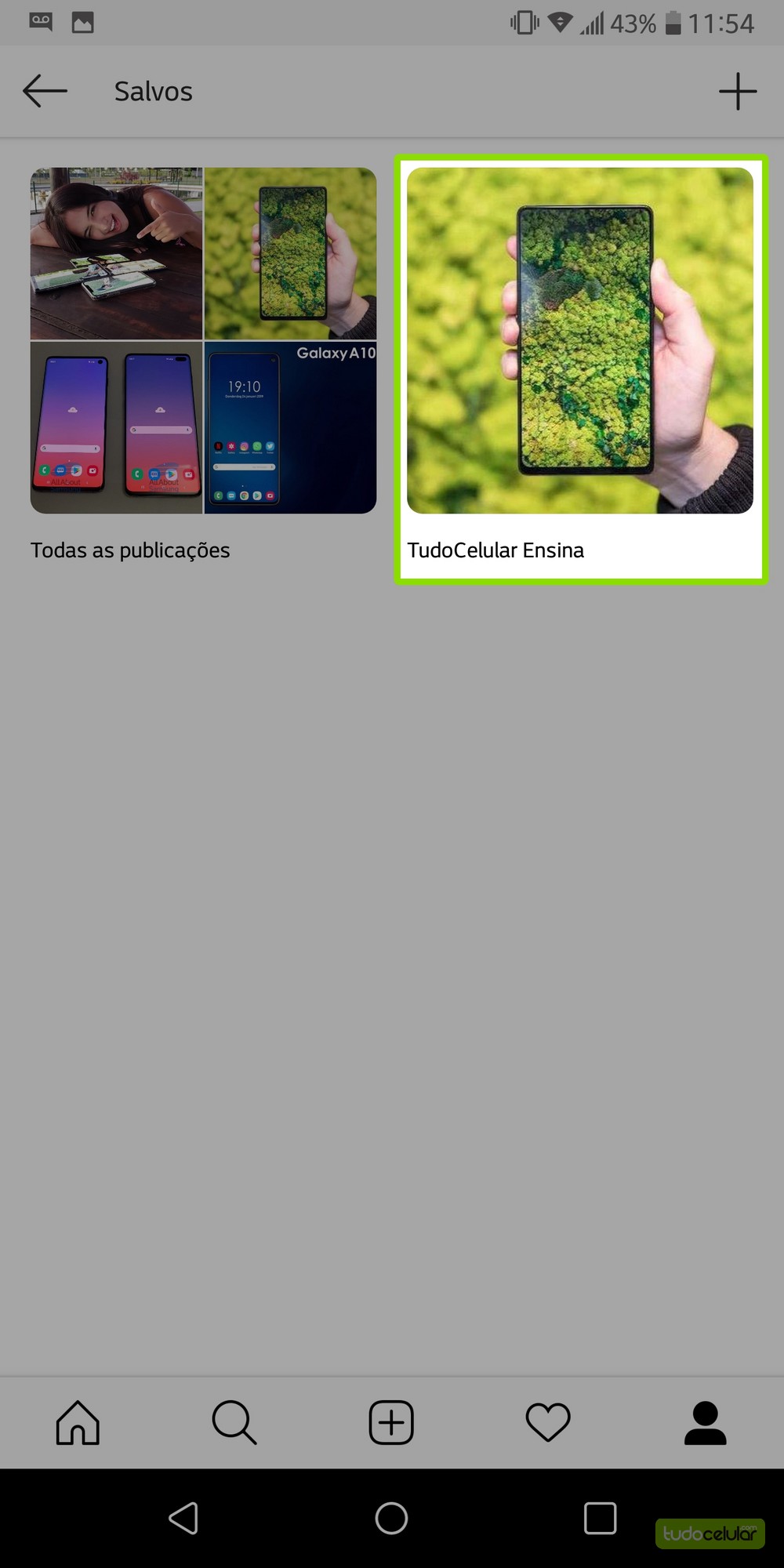Open the TudoCelular Ensina collection
This screenshot has width=784, height=1568.
[x=580, y=341]
